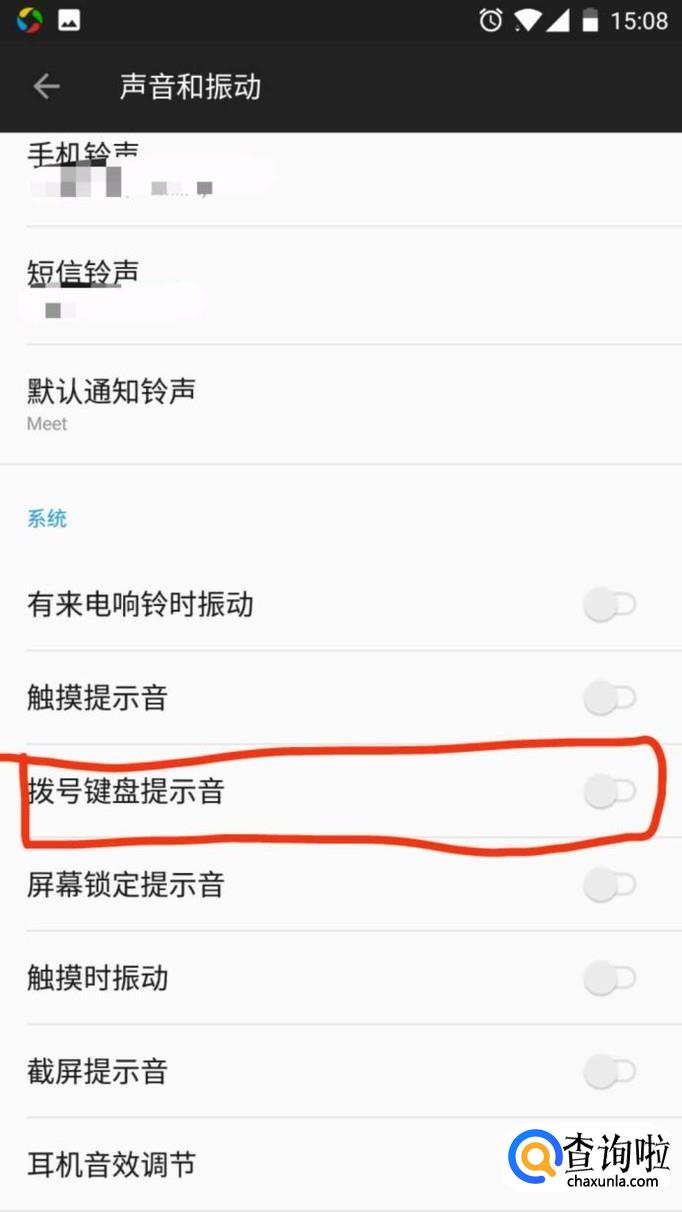Go back from 声音和振动 settings
The image size is (682, 1212).
[47, 87]
